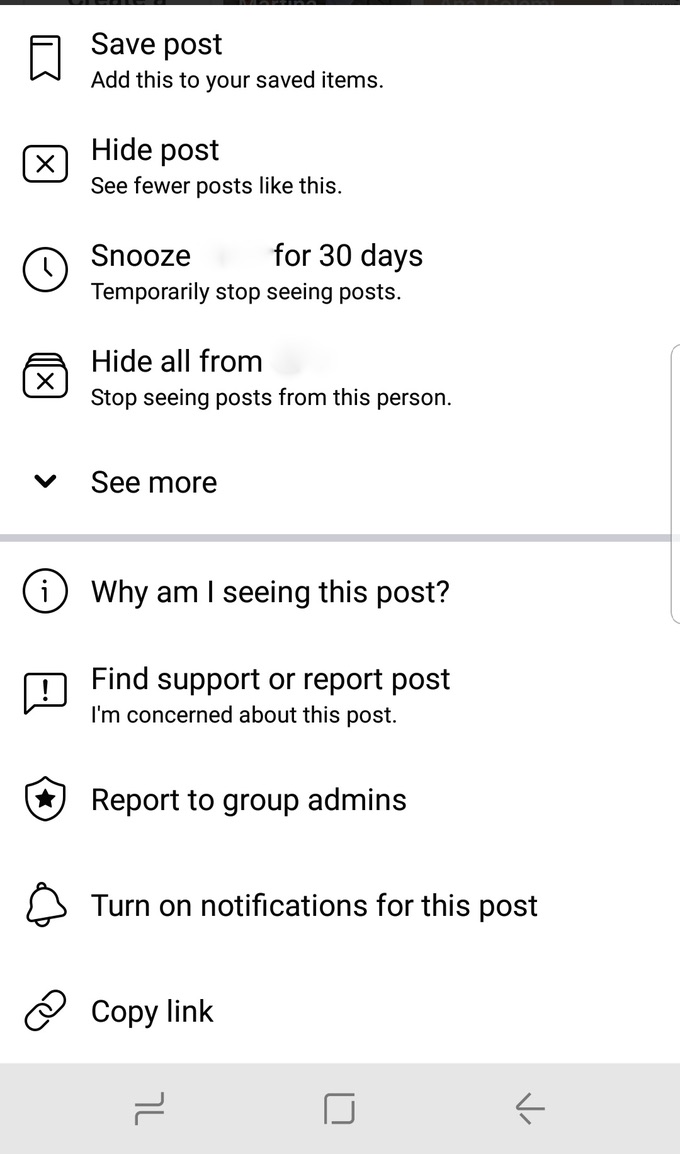Go back using the system back button
The height and width of the screenshot is (1154, 680).
(530, 1108)
